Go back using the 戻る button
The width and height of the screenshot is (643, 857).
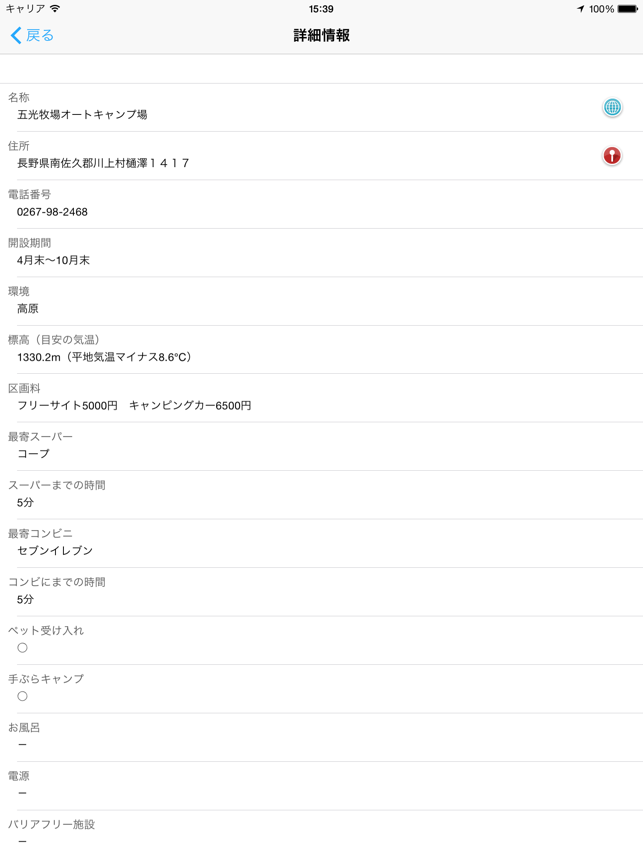[x=32, y=36]
